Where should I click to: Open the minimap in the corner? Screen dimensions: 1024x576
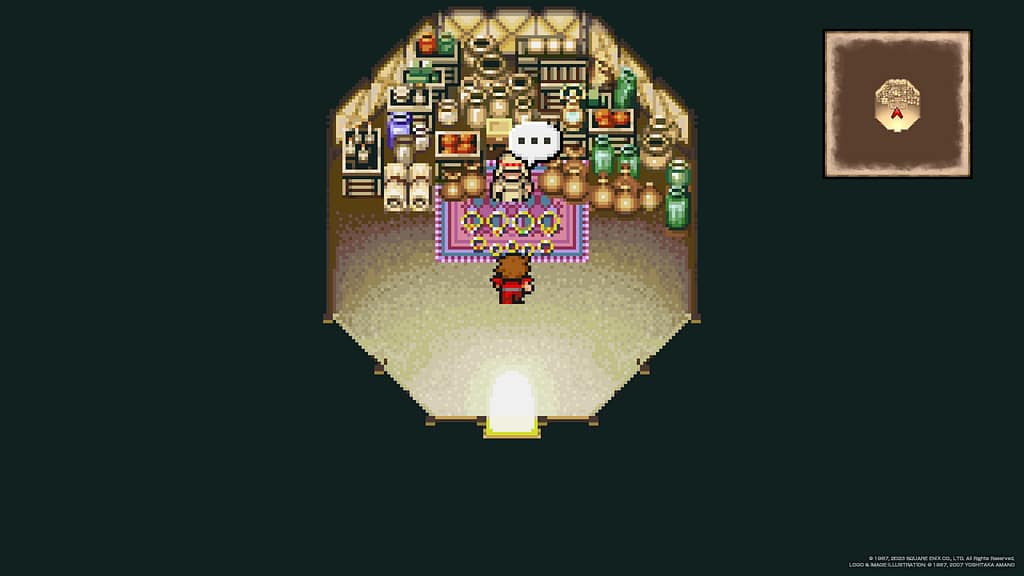click(x=897, y=104)
